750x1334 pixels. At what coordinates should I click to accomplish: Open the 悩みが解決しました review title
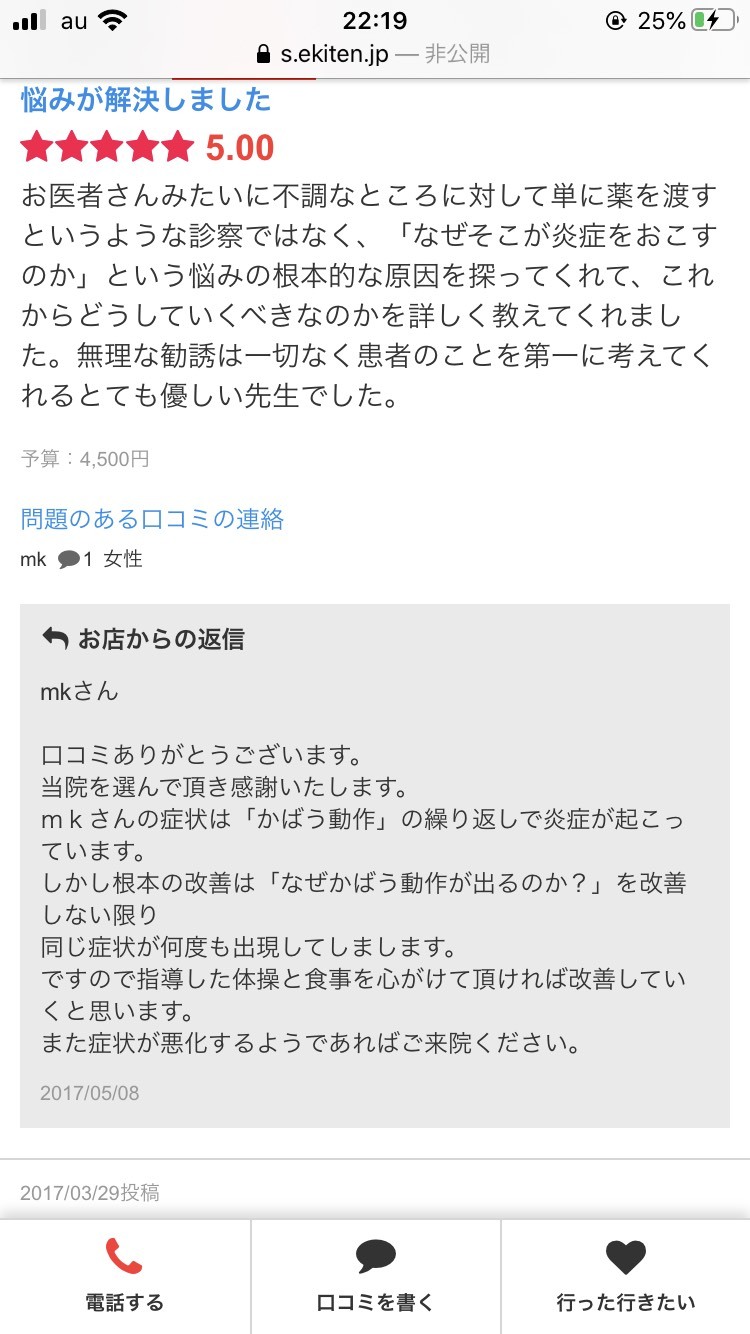(146, 99)
